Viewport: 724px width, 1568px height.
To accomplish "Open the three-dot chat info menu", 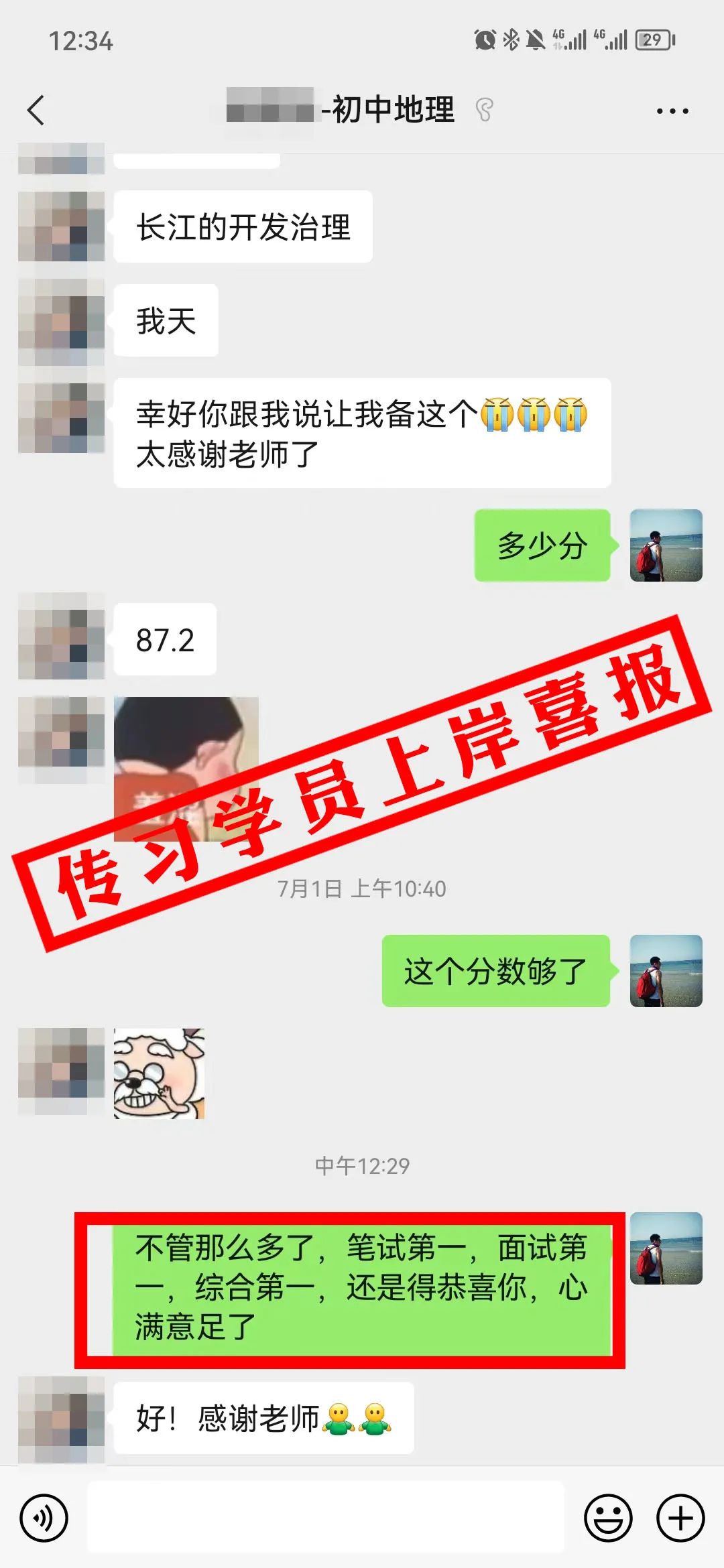I will (x=672, y=111).
